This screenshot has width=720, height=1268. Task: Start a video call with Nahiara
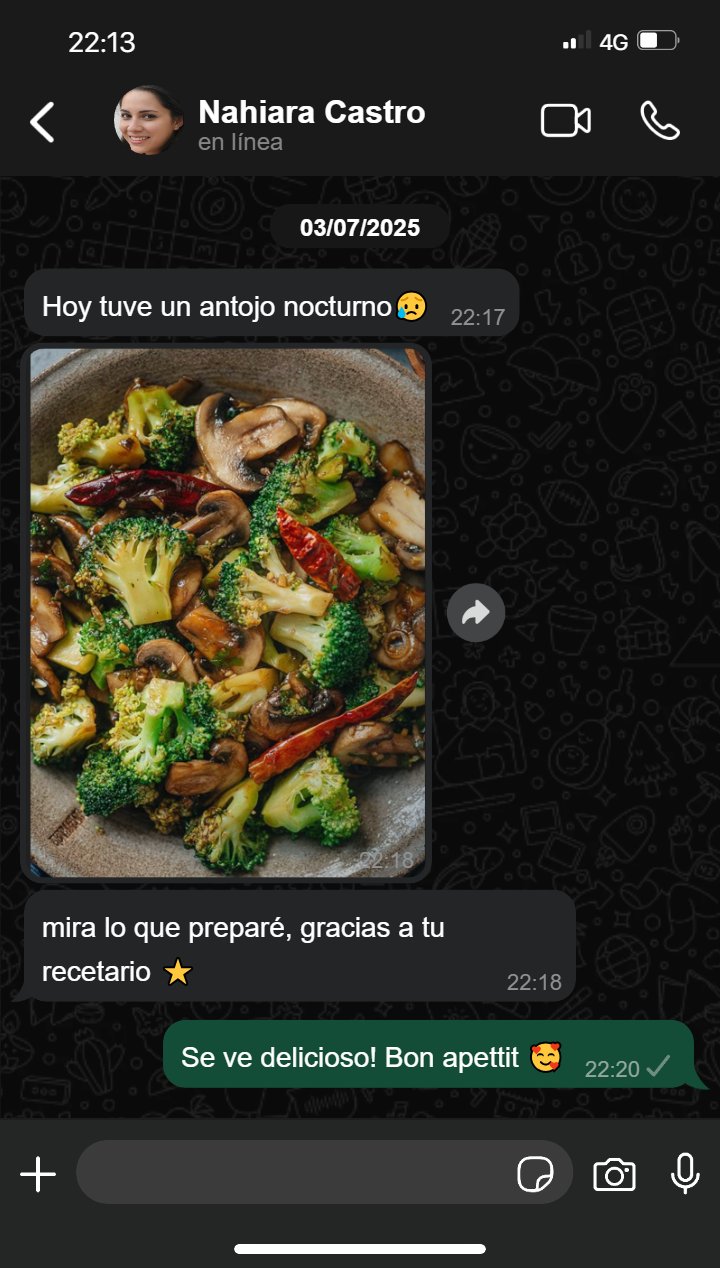coord(565,121)
